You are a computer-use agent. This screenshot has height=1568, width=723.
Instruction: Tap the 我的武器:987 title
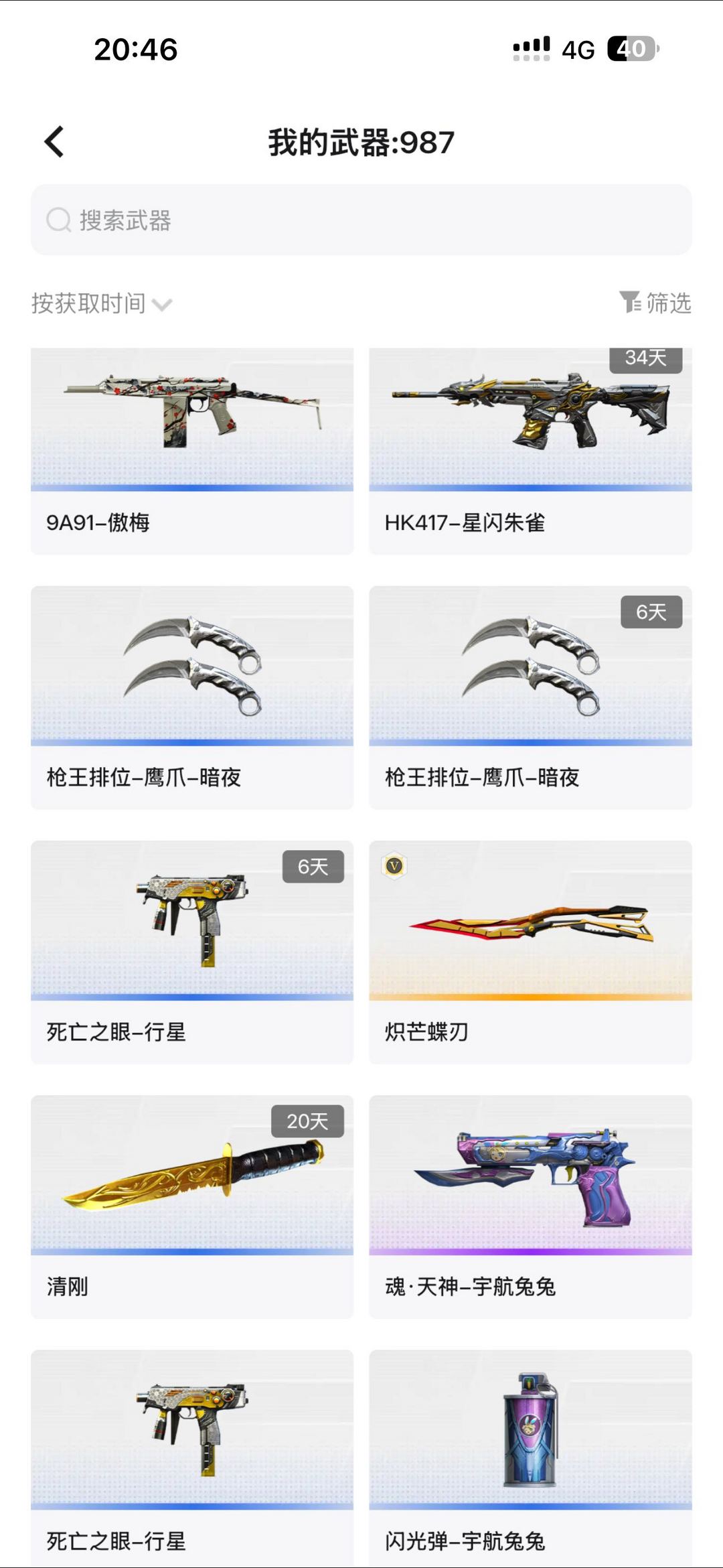361,140
